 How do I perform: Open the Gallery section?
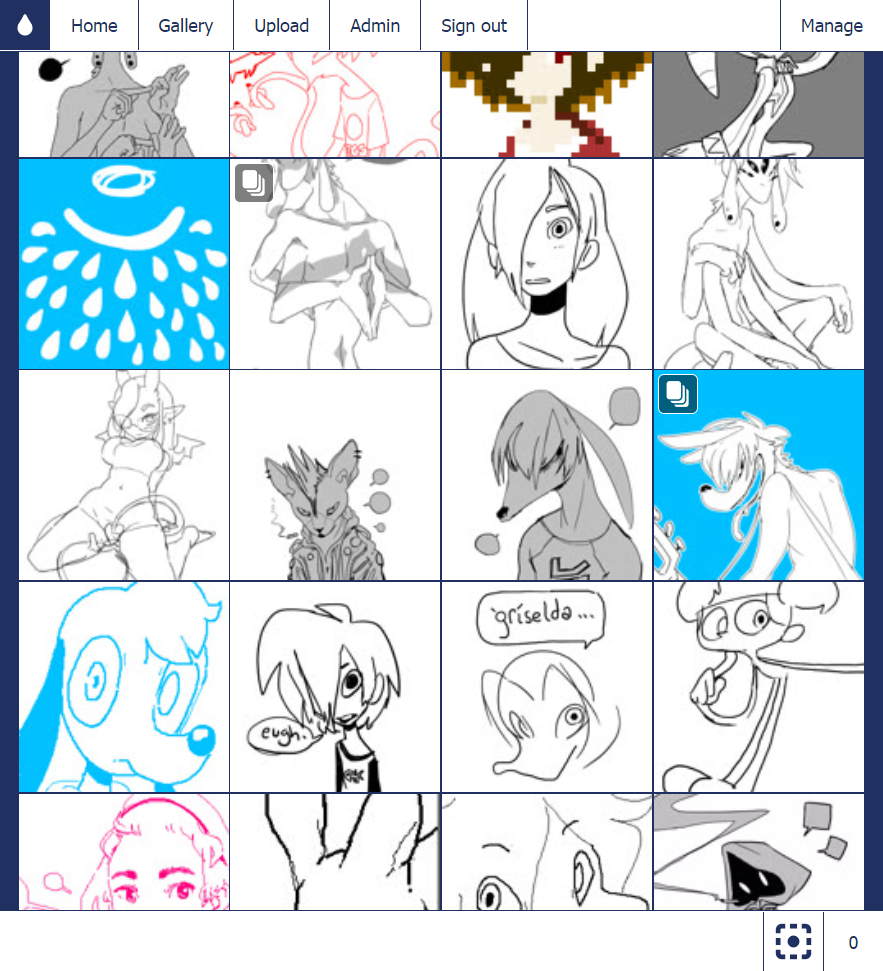186,26
